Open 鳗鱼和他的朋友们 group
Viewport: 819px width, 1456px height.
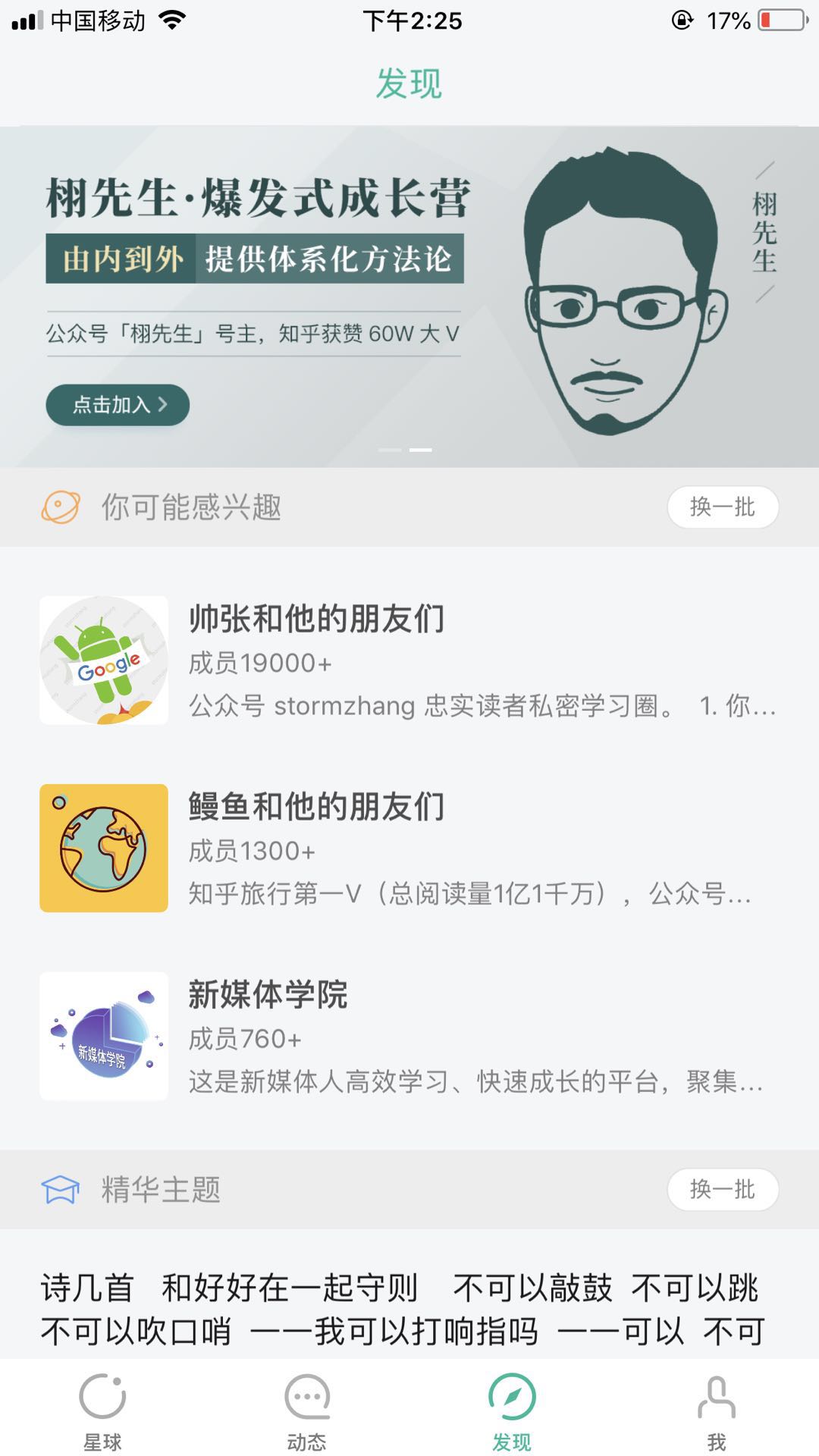coord(409,848)
